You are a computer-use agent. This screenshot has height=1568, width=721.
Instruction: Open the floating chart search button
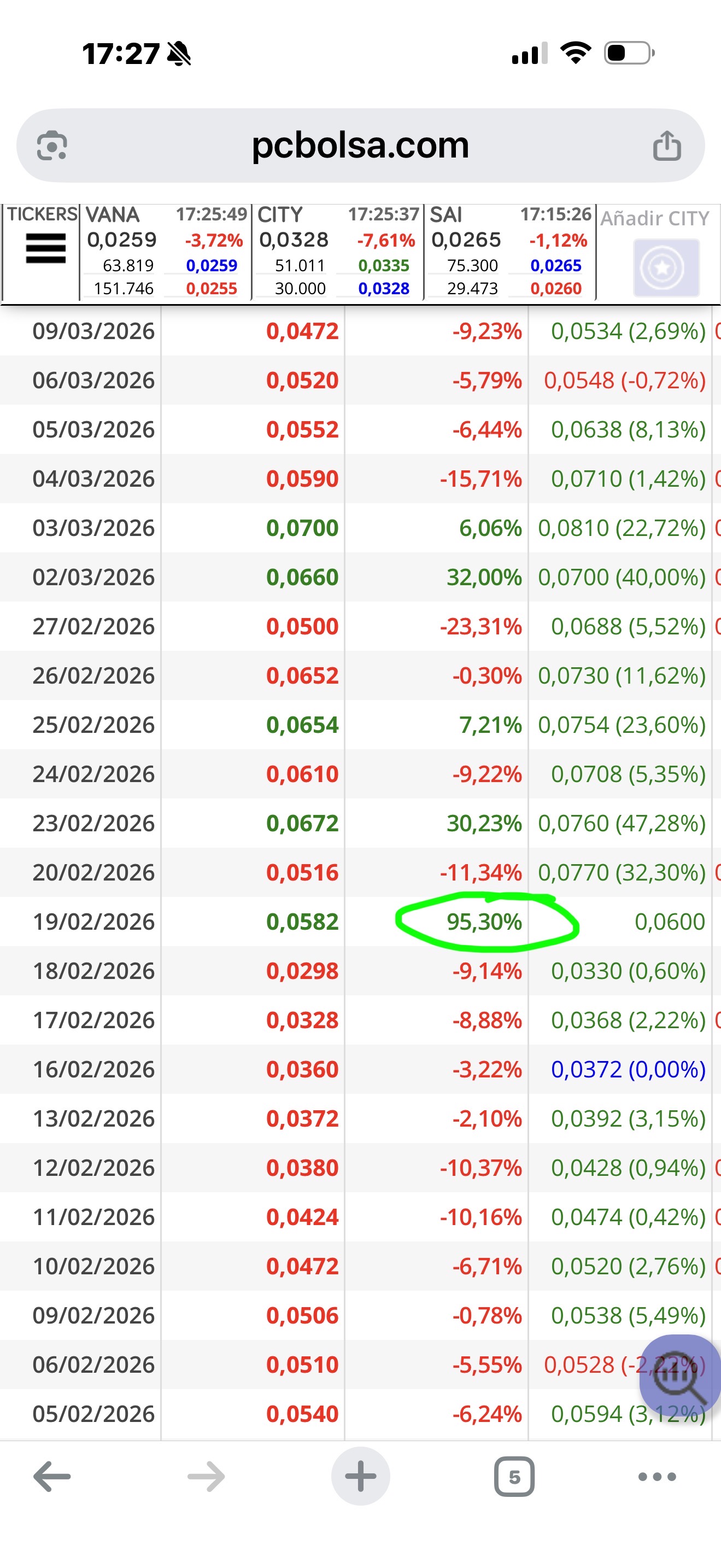point(680,1374)
